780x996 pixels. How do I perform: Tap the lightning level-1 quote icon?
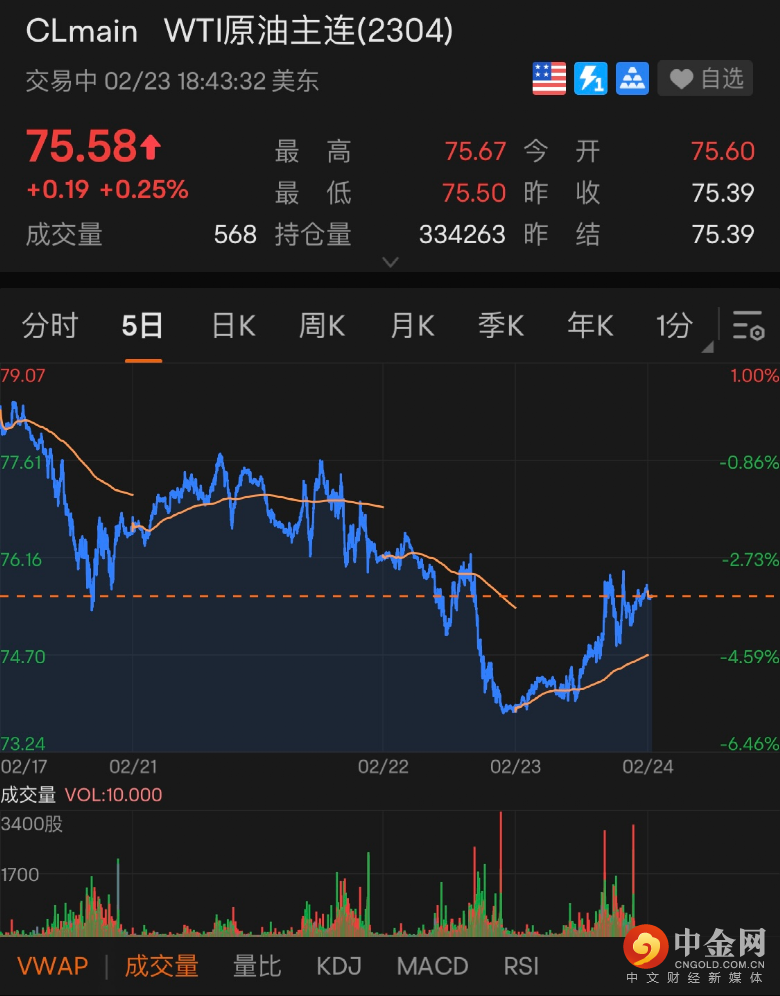click(x=590, y=79)
